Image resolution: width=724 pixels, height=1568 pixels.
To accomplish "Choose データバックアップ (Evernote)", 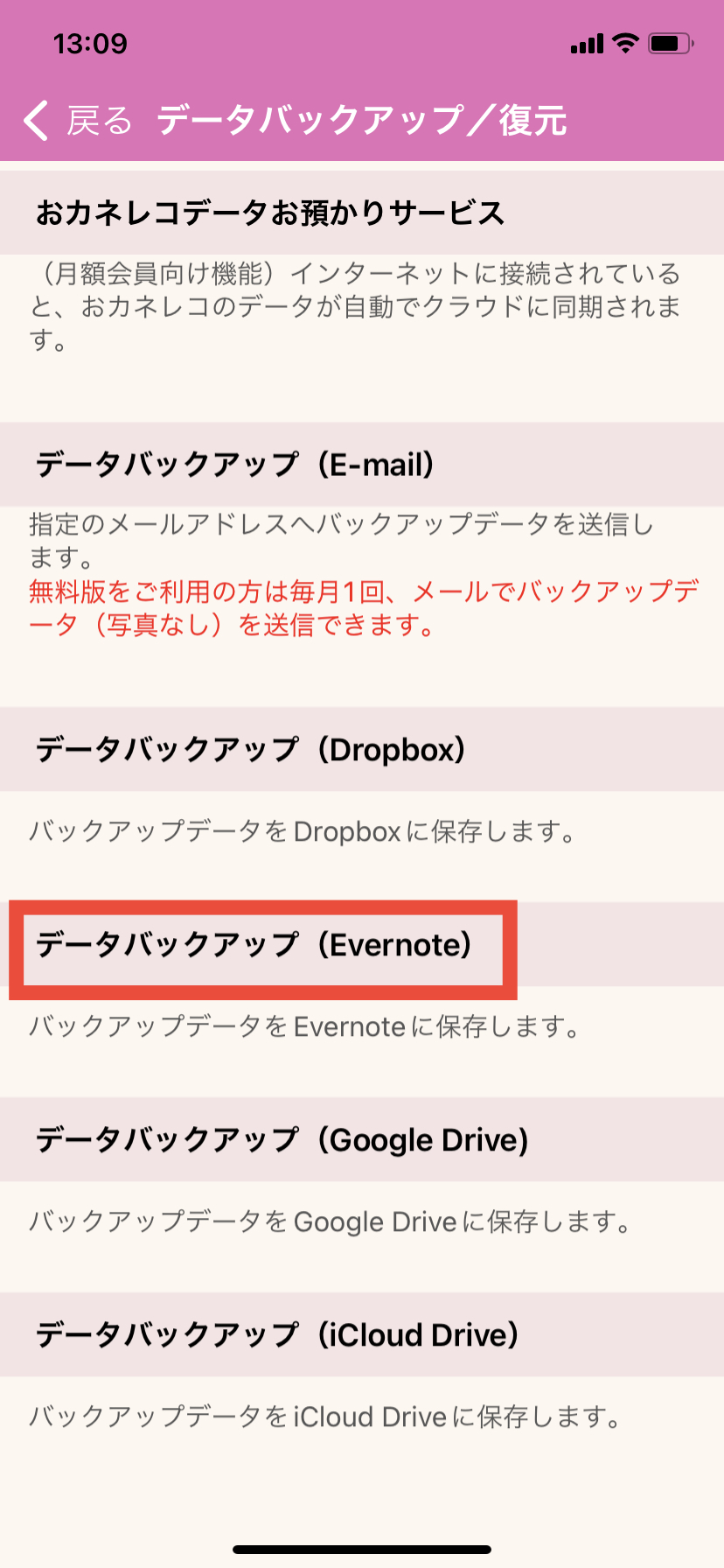I will click(x=255, y=946).
